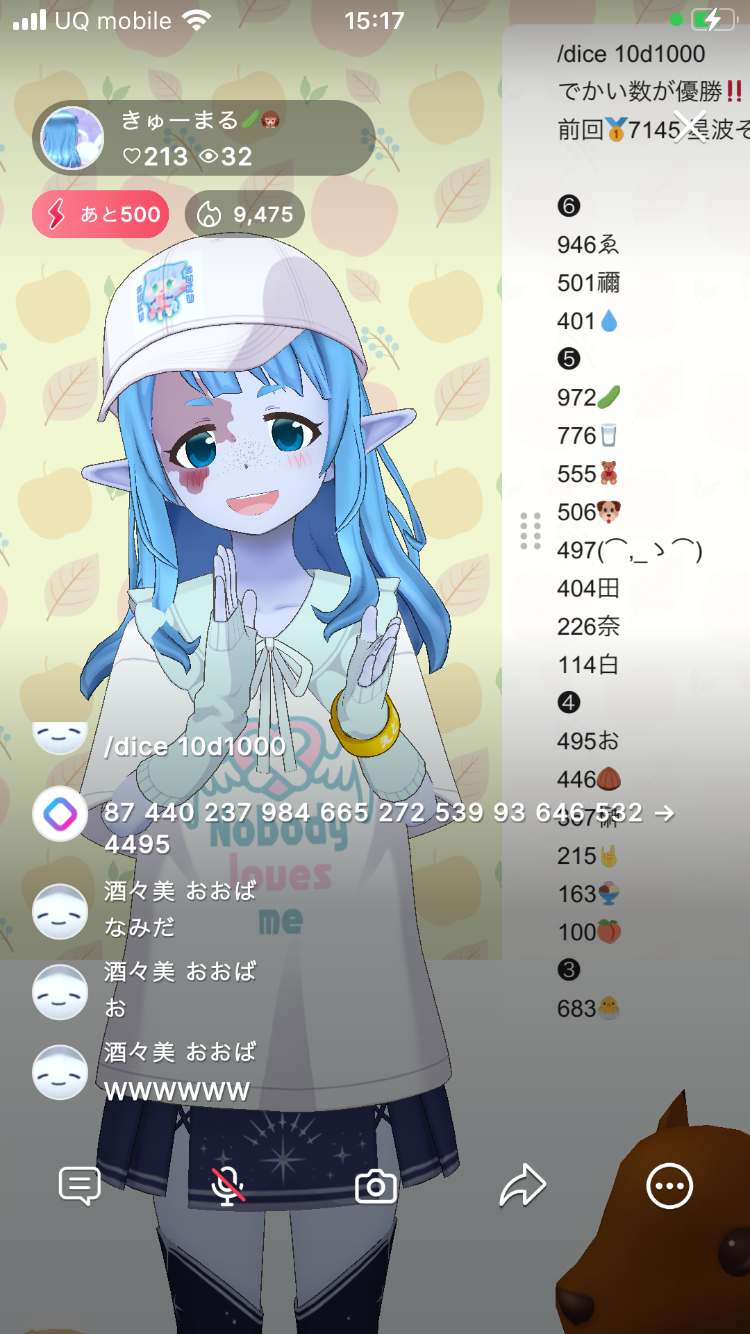The width and height of the screenshot is (750, 1334).
Task: Tap the avatar beside the wwwwww comment
Action: click(x=60, y=1072)
